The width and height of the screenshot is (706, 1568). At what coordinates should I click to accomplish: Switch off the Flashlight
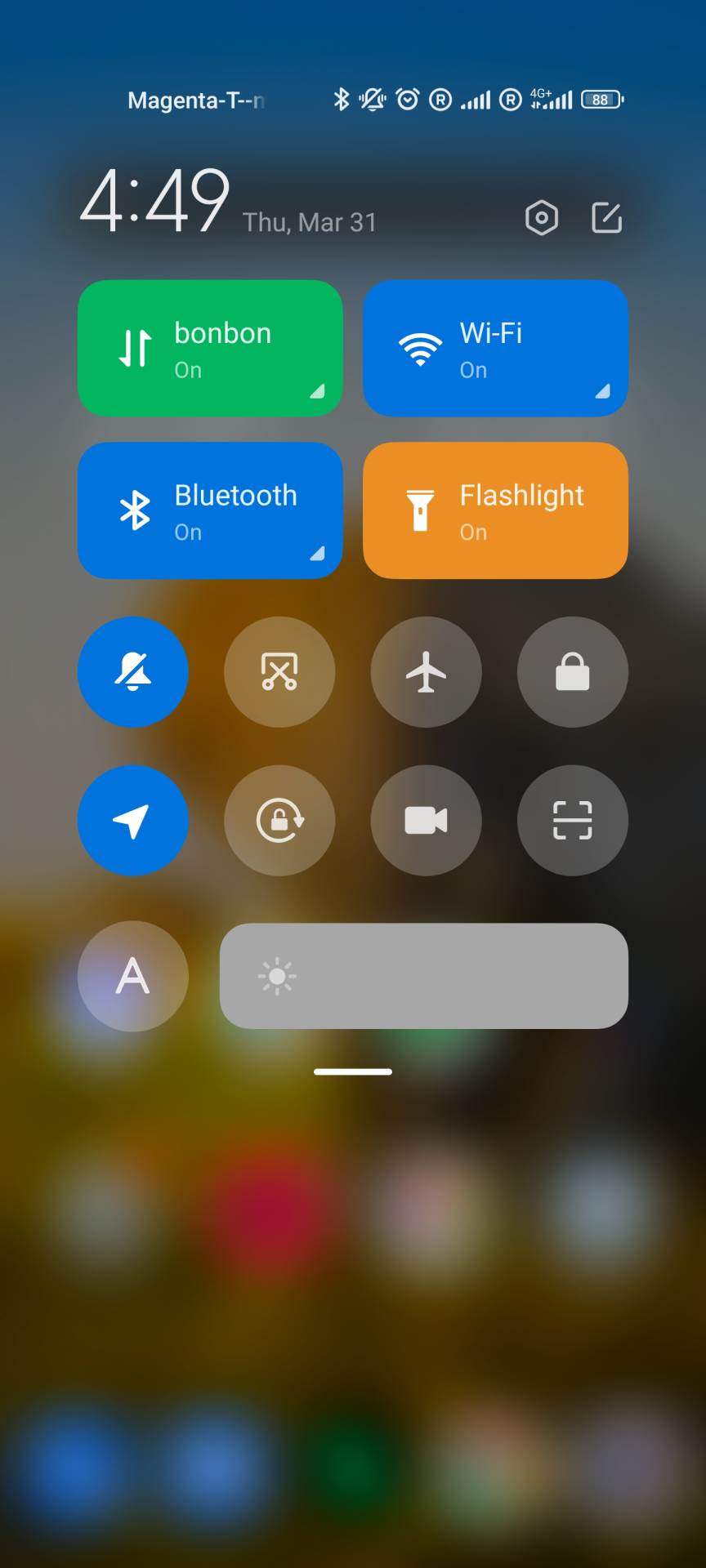[495, 510]
